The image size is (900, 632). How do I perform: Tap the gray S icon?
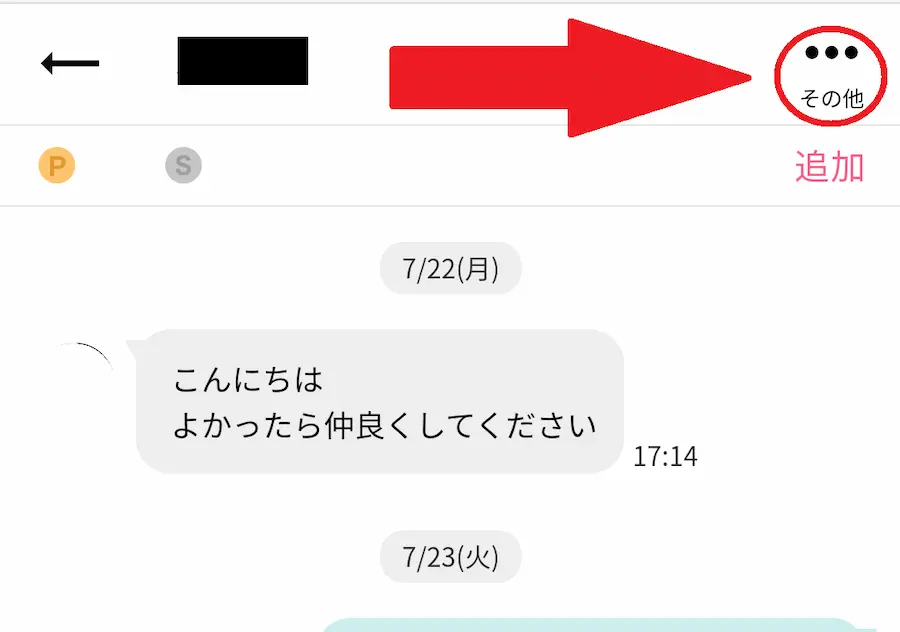[184, 165]
